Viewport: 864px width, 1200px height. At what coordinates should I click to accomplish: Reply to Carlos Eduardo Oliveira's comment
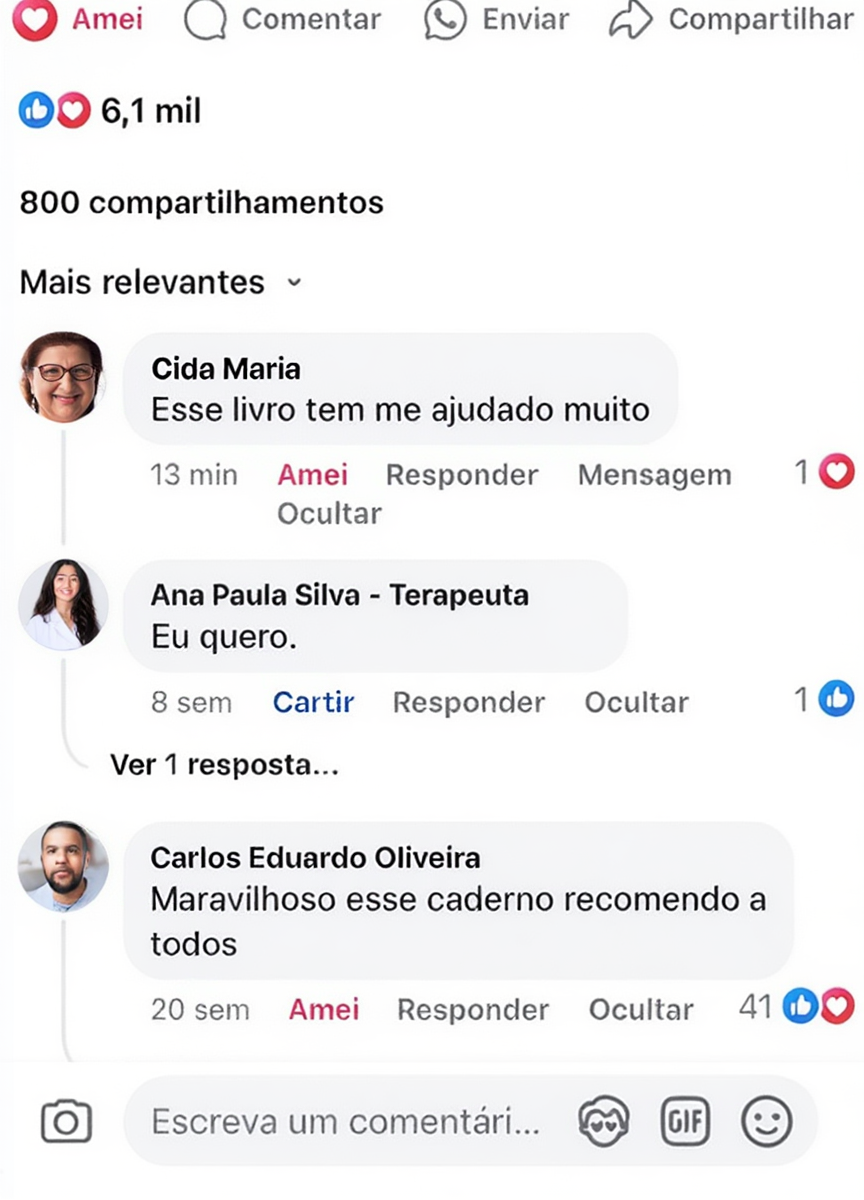(x=472, y=1010)
